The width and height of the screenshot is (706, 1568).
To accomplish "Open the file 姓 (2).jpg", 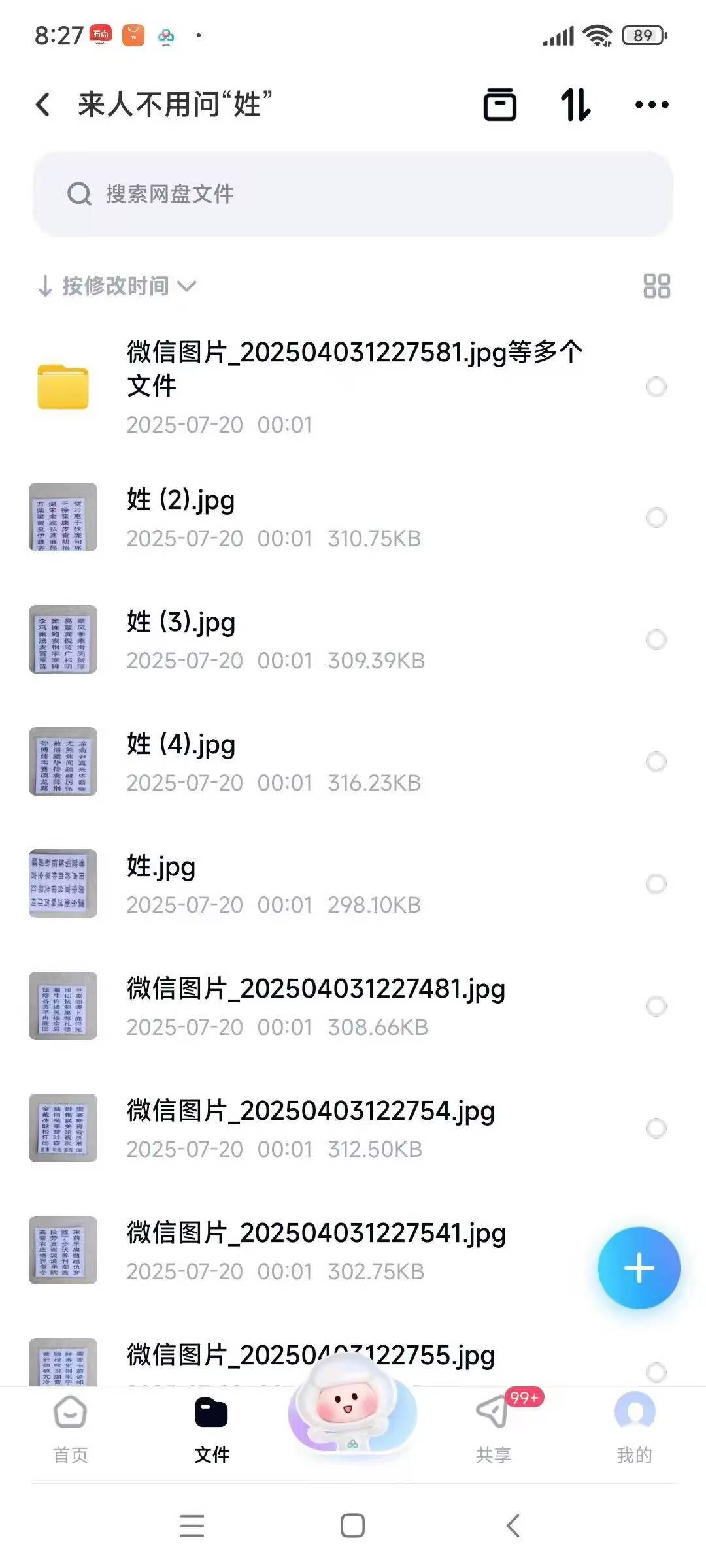I will pos(180,500).
